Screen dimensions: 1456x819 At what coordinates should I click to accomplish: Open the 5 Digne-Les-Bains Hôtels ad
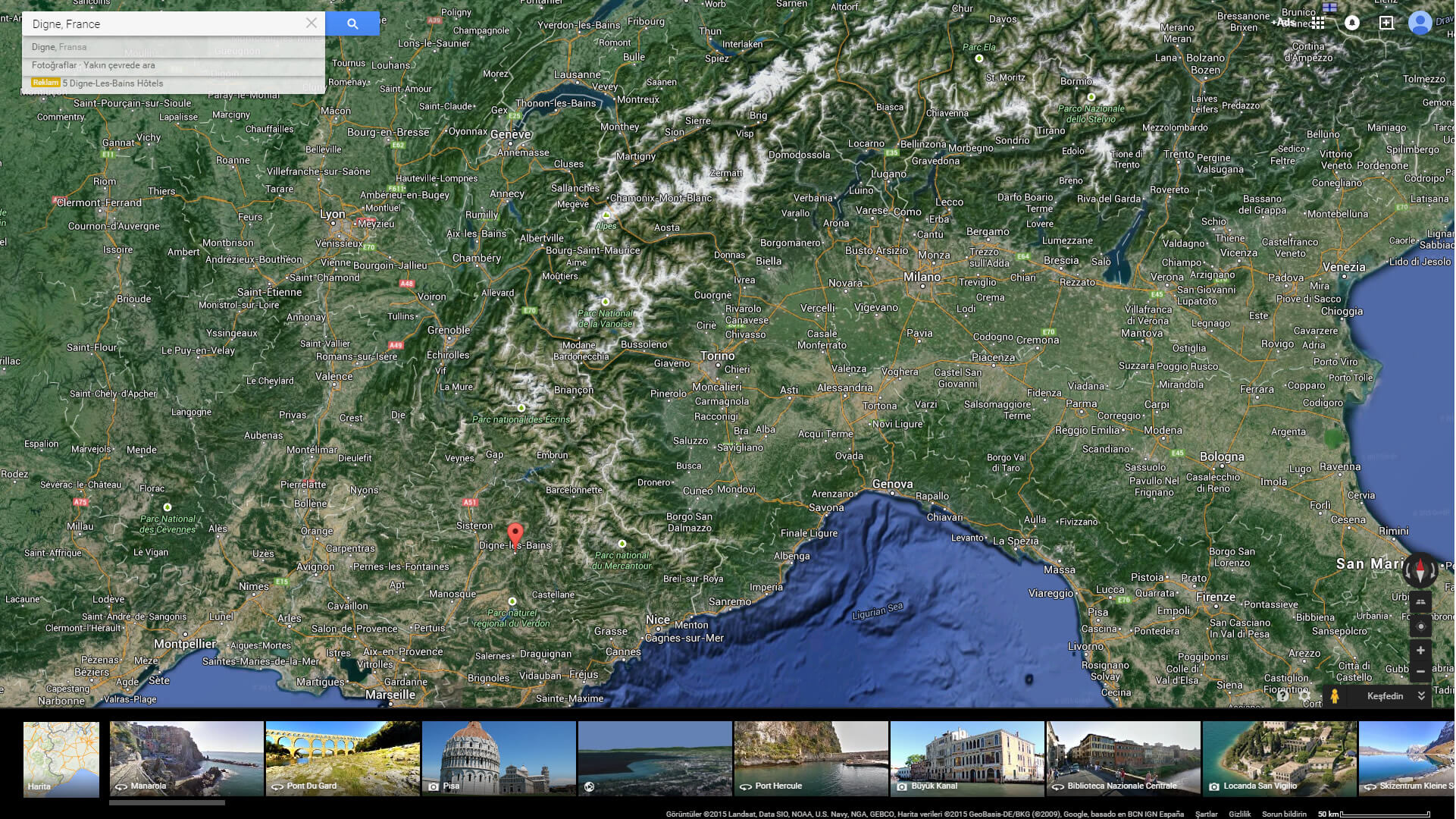point(112,83)
